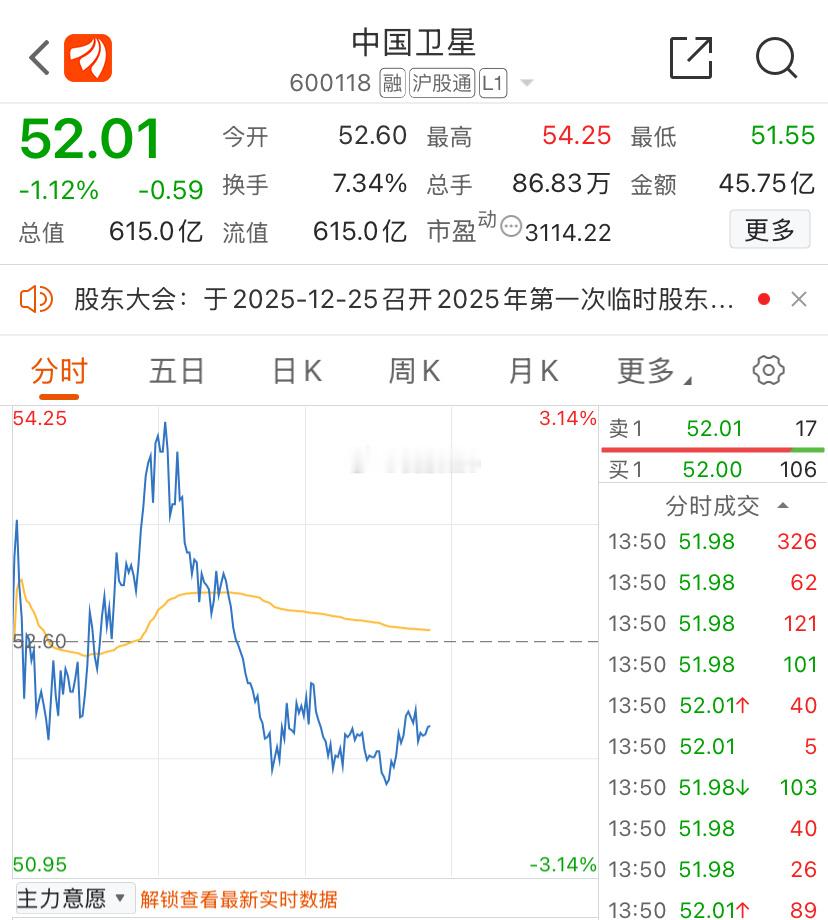Tap the info icon beside 市盈动
828x920 pixels.
point(510,228)
